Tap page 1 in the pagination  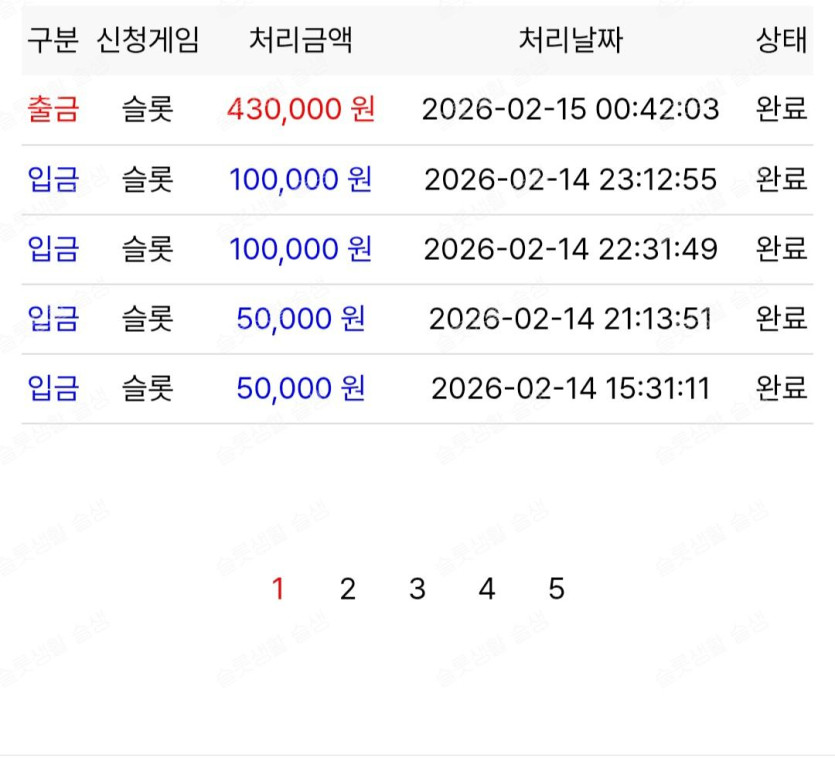[x=278, y=590]
